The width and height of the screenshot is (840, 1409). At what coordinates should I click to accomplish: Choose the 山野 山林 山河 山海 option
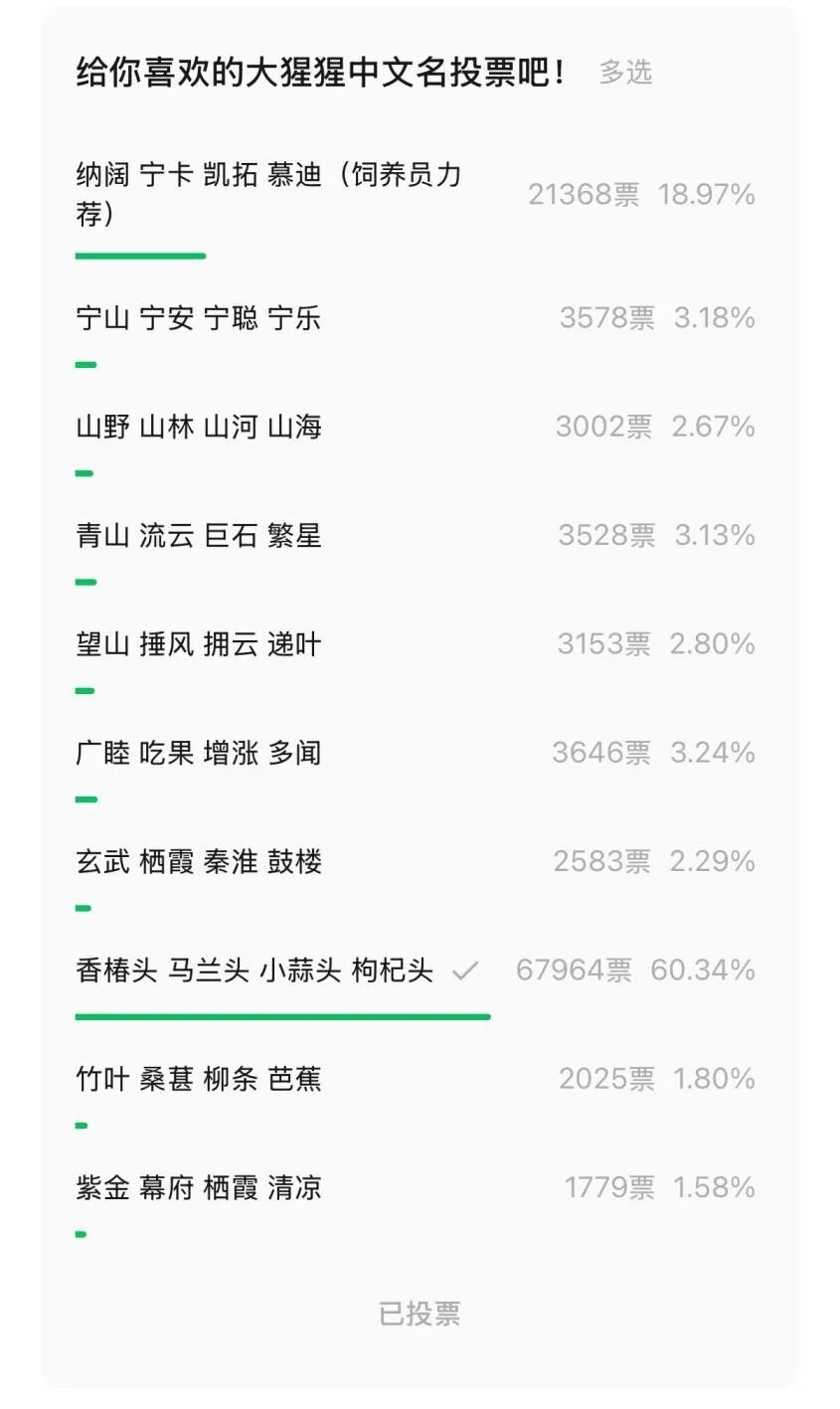(199, 427)
